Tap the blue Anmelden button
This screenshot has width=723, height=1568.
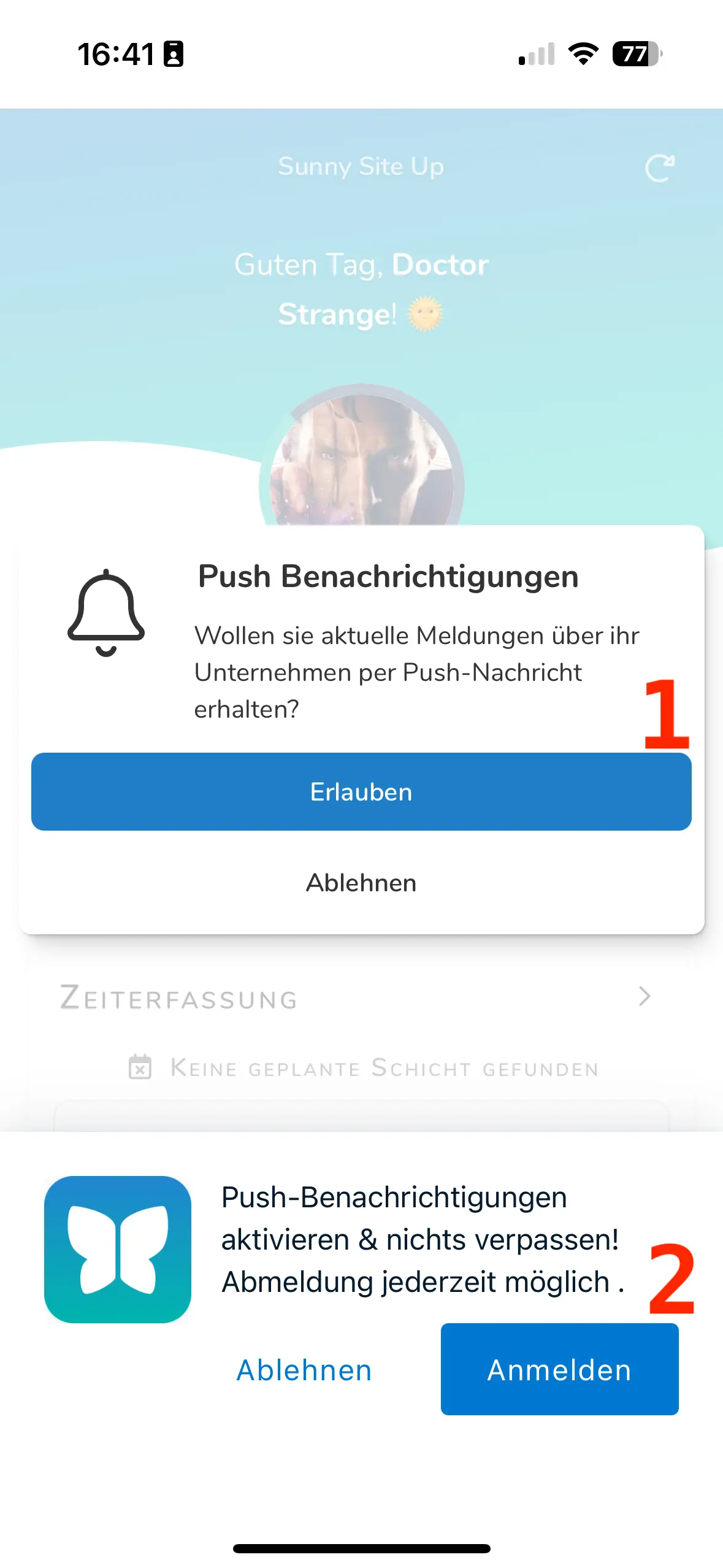coord(559,1369)
